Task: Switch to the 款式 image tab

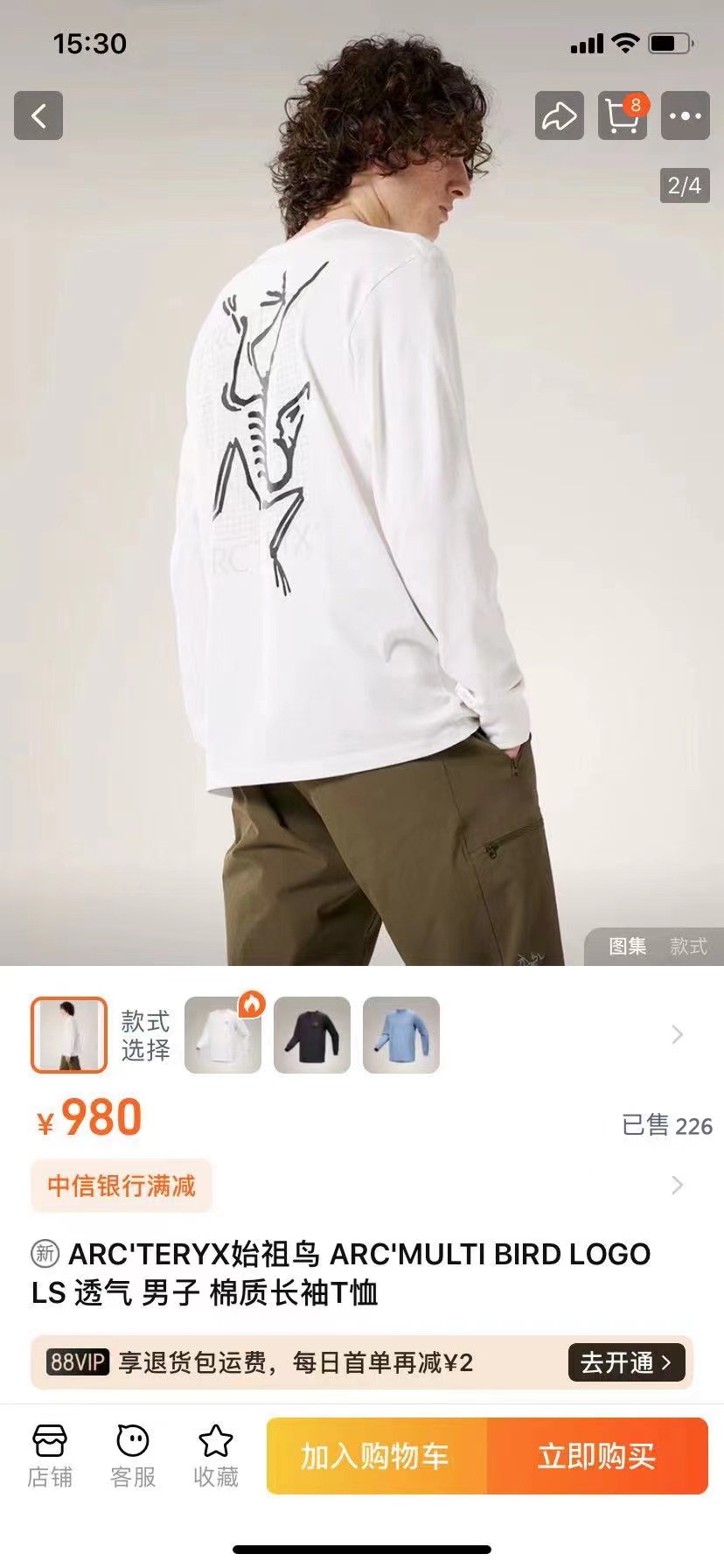Action: coord(688,946)
